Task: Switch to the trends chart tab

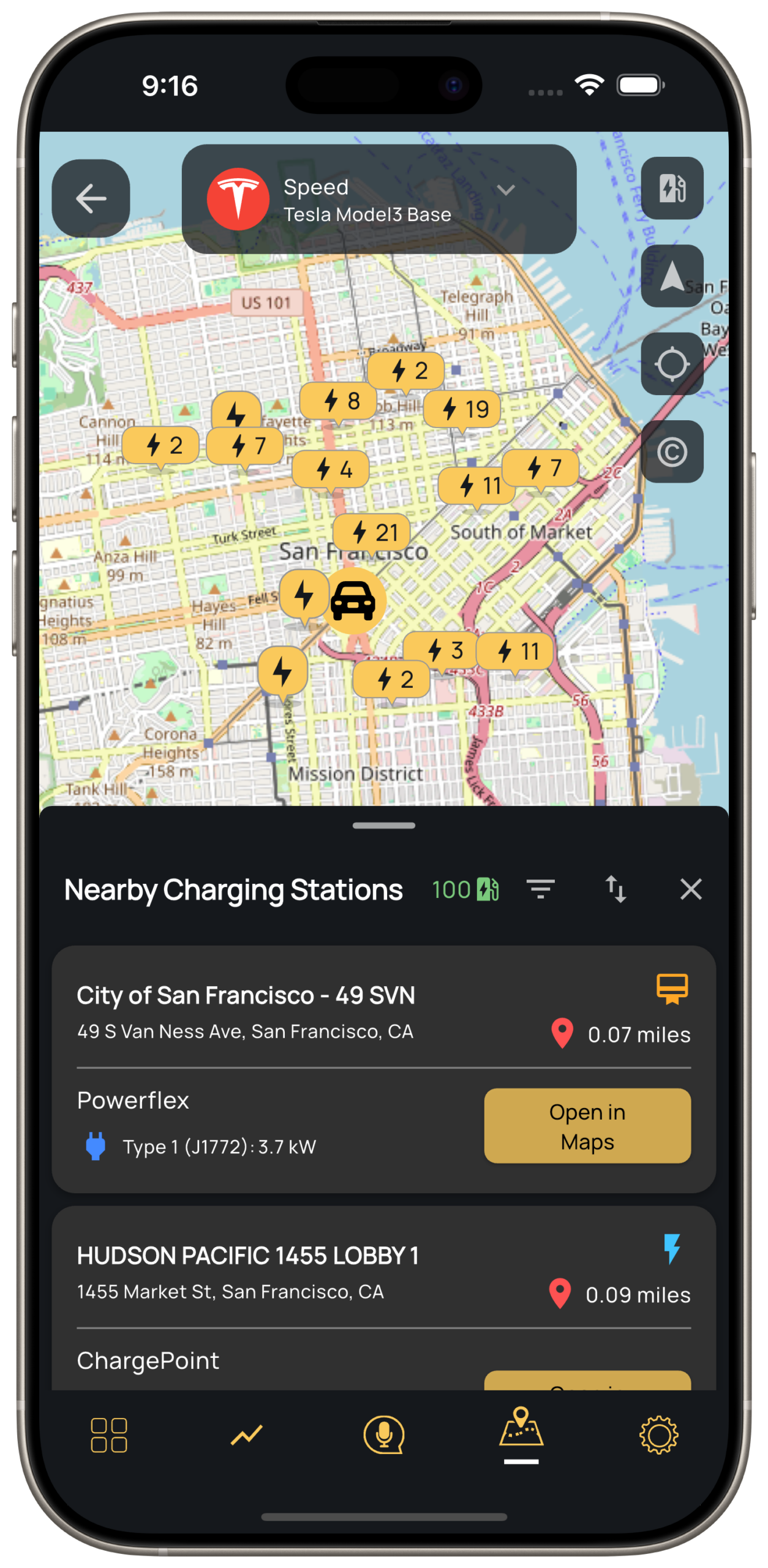Action: (246, 1435)
